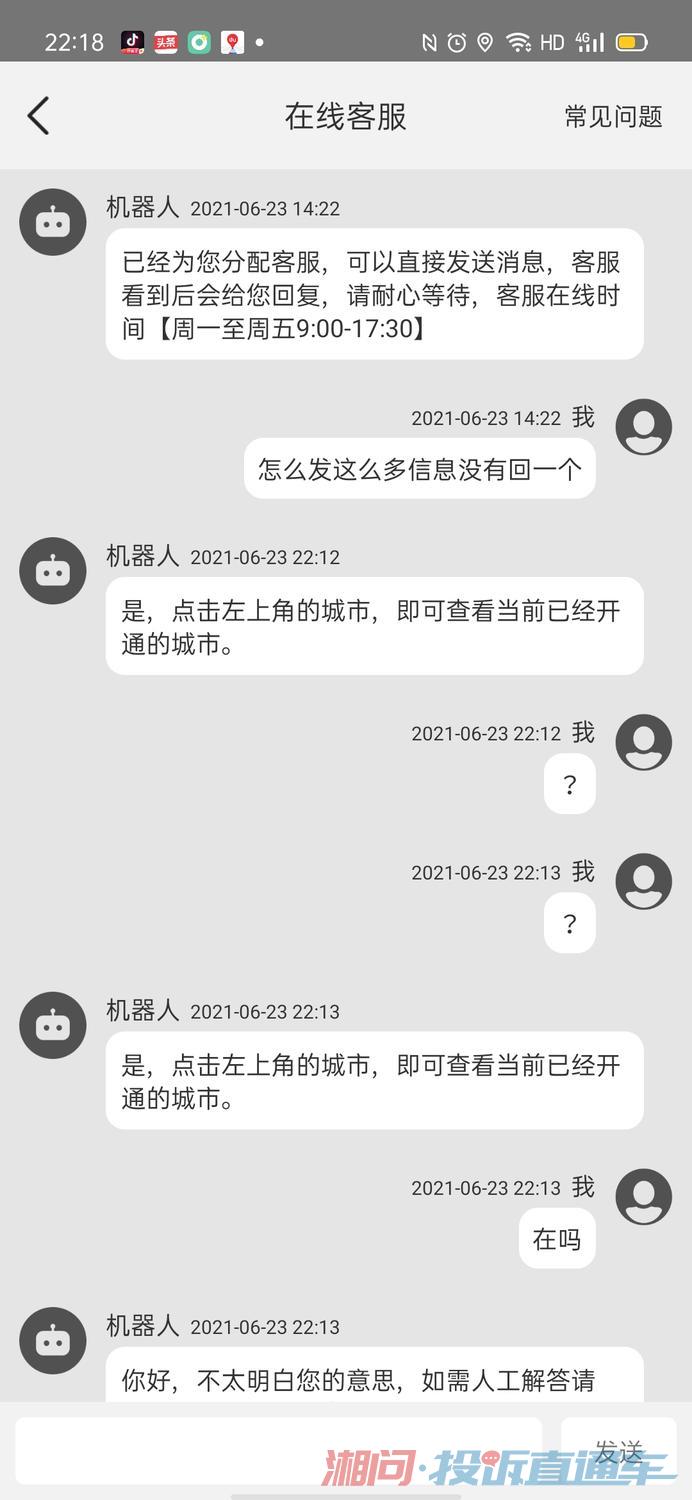
Task: Open 常见问题 (FAQ) page
Action: click(x=613, y=117)
